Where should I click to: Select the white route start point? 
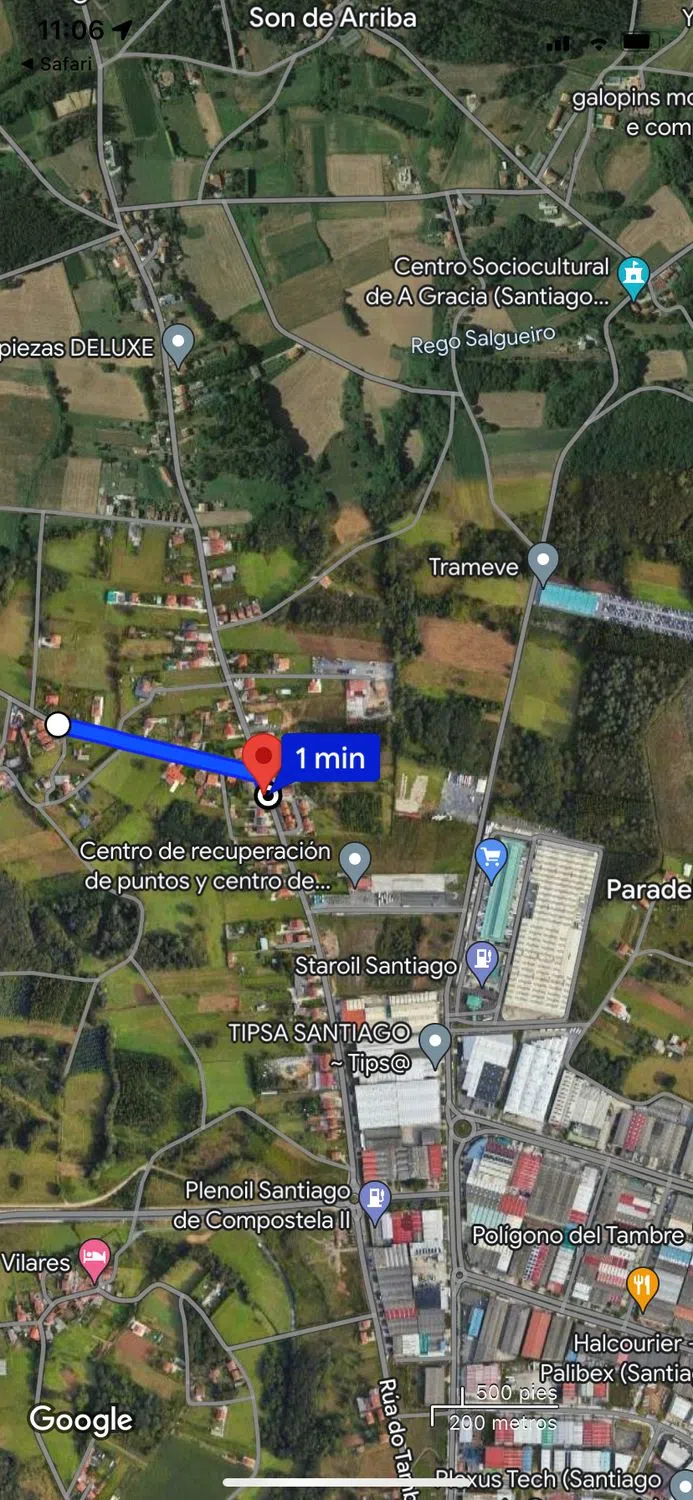[x=59, y=725]
